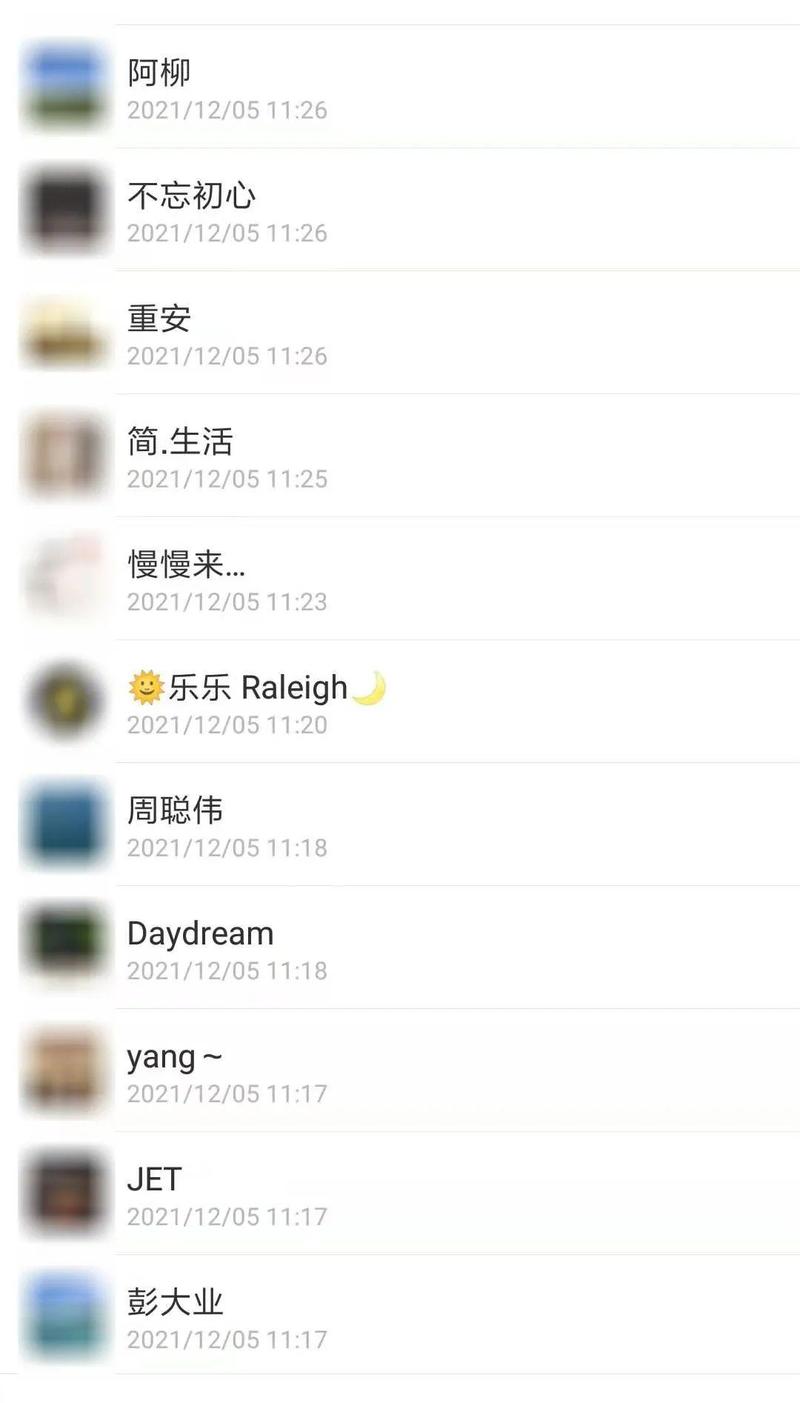Open 彭大业's row
The image size is (800, 1403).
[x=400, y=1318]
